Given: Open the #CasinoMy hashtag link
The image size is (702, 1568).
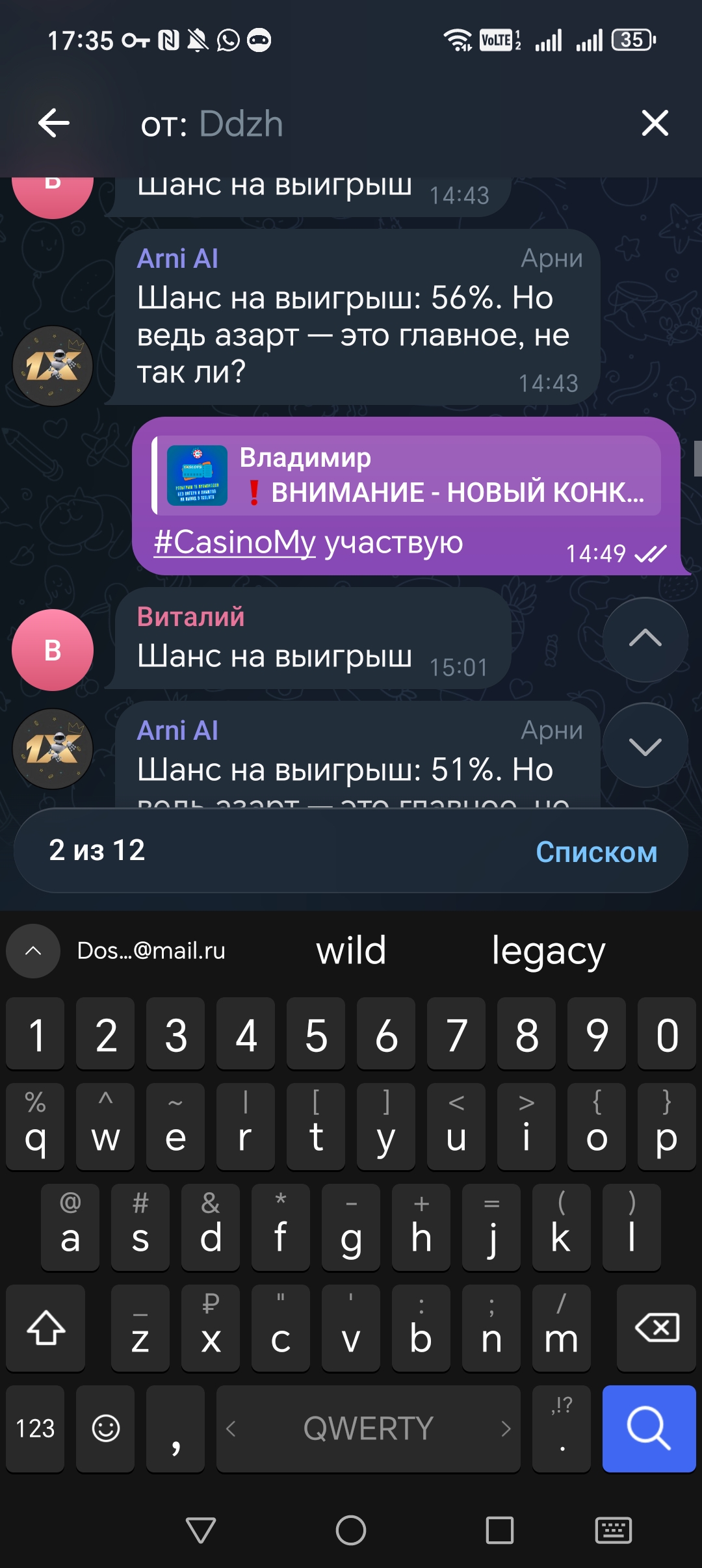Looking at the screenshot, I should pos(235,542).
